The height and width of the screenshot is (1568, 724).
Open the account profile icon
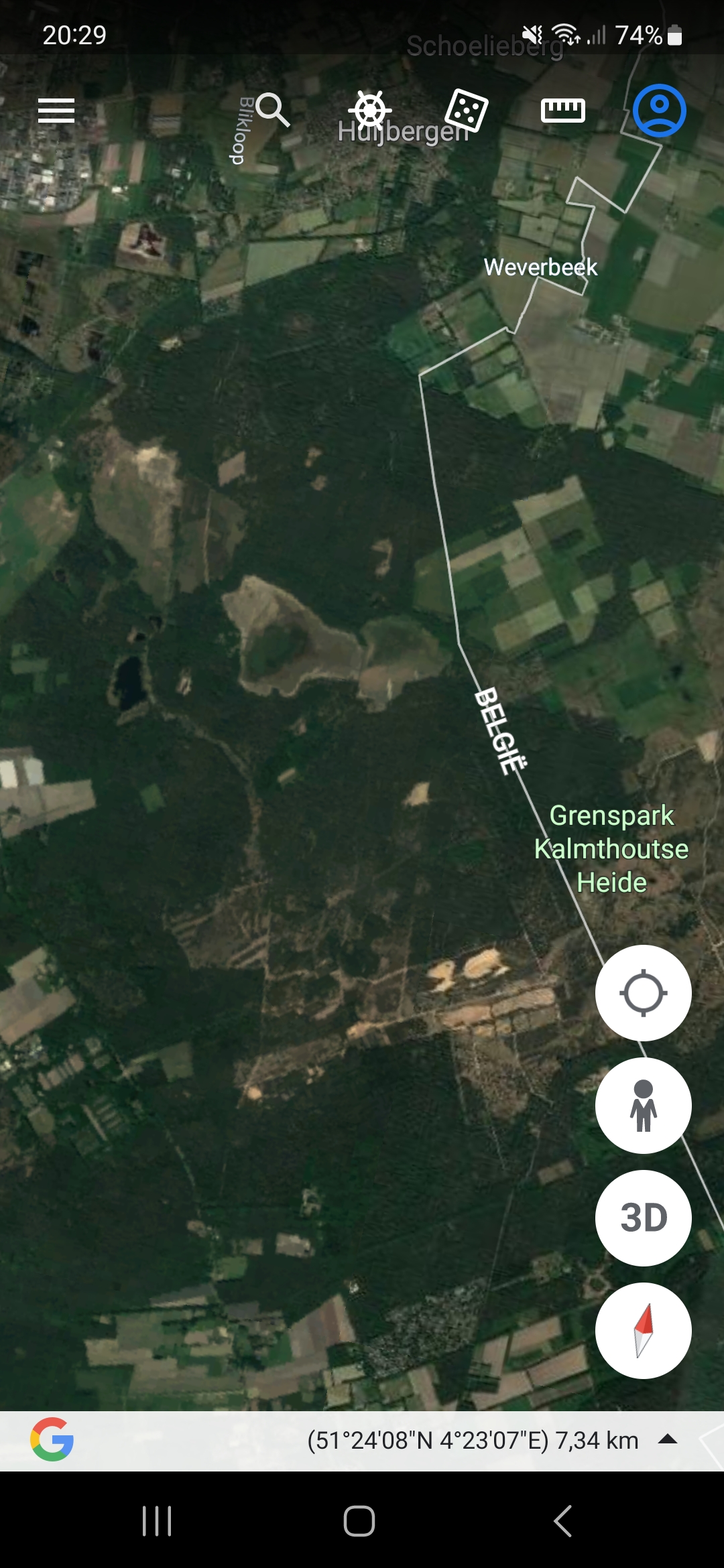click(660, 111)
